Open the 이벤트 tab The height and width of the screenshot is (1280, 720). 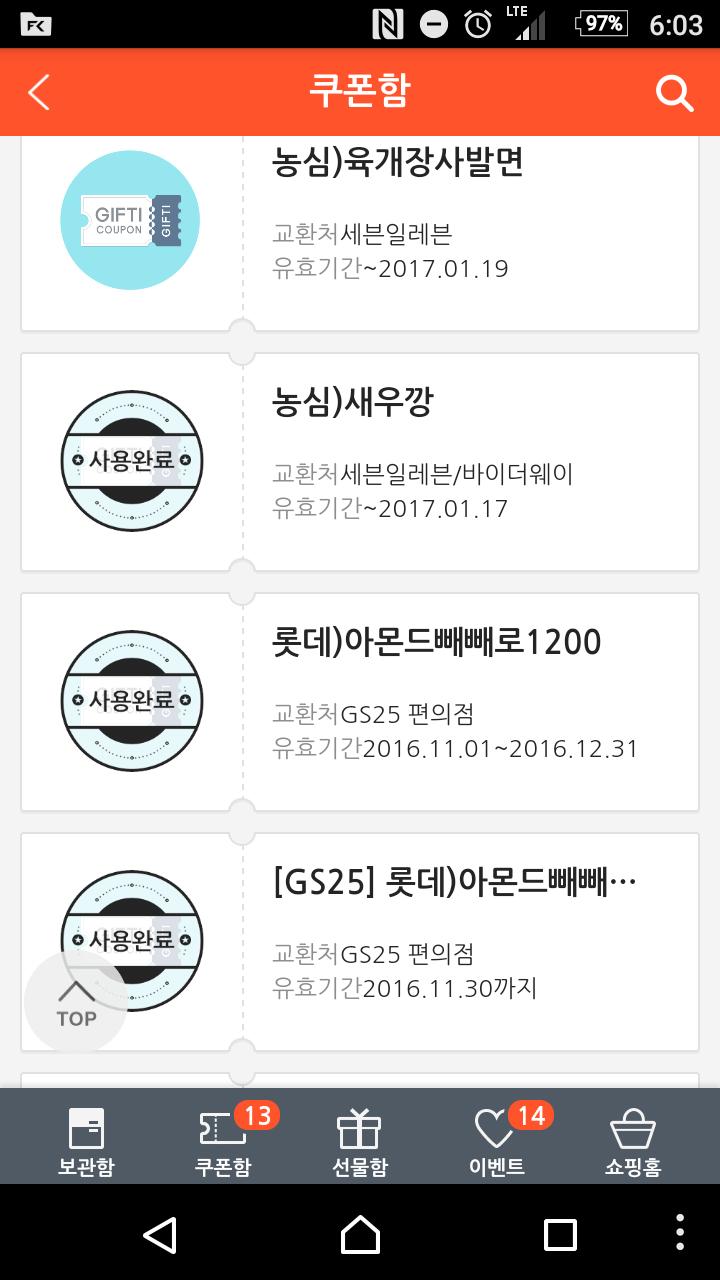(496, 1141)
